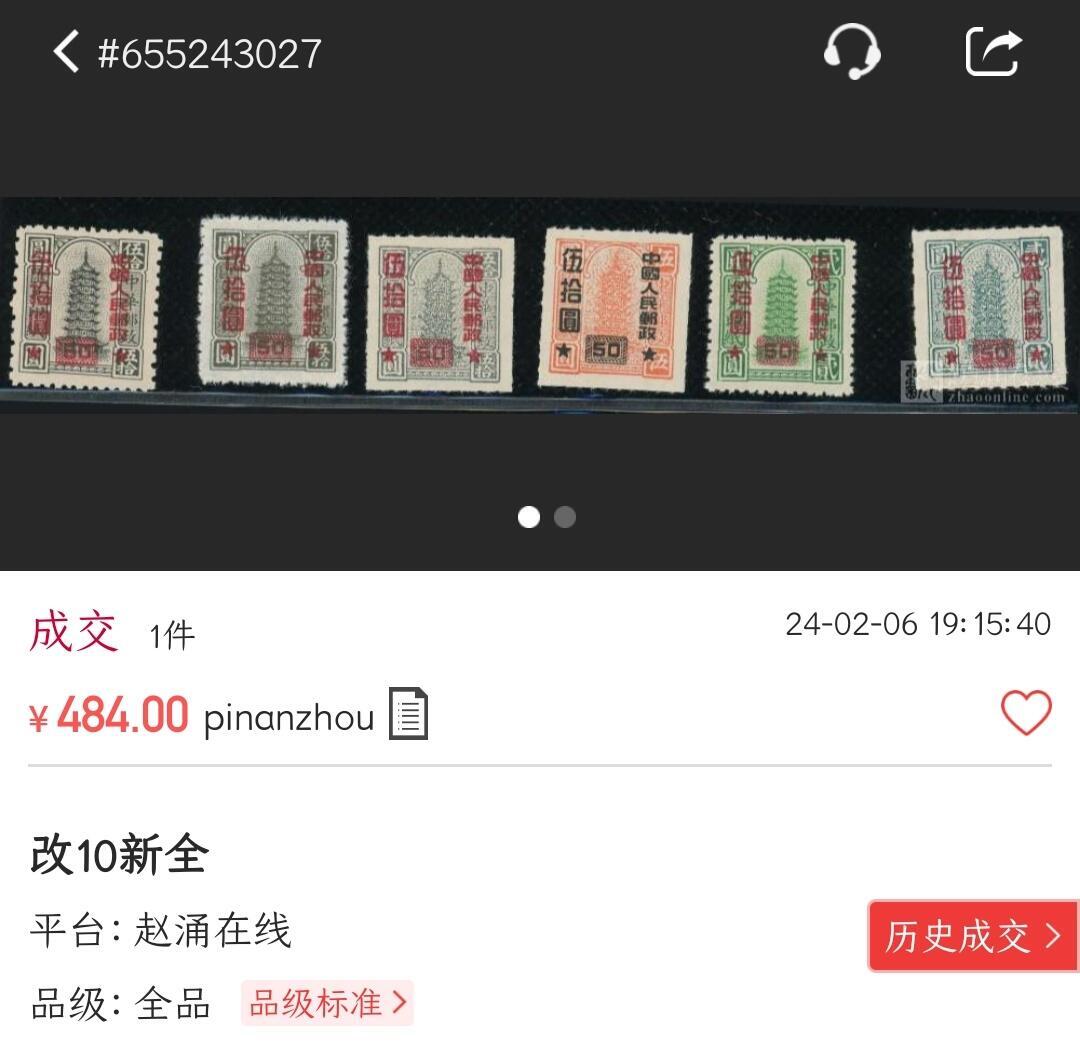Share this auction lot
The height and width of the screenshot is (1045, 1080).
coord(993,51)
